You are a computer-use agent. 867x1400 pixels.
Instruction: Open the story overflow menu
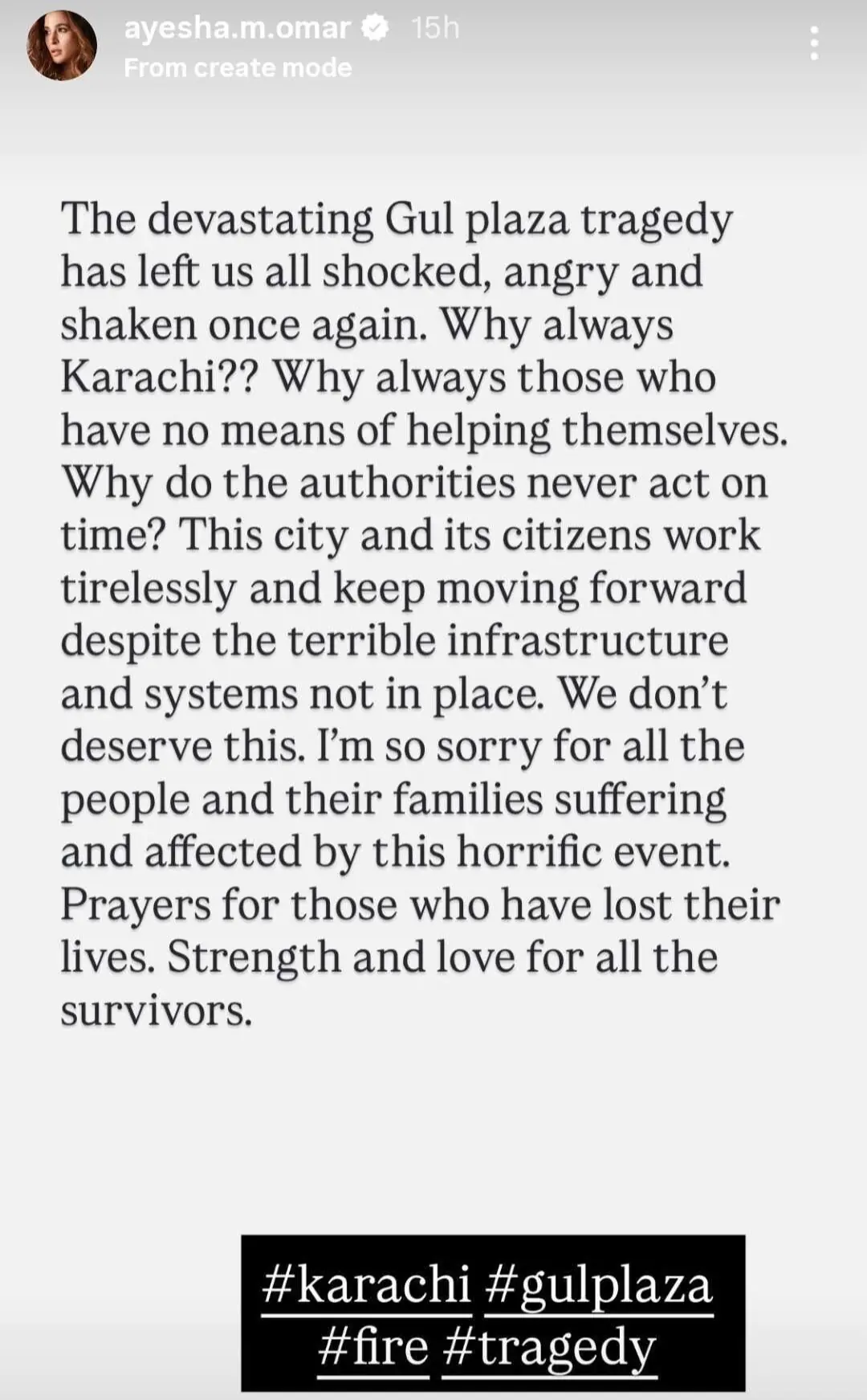814,43
